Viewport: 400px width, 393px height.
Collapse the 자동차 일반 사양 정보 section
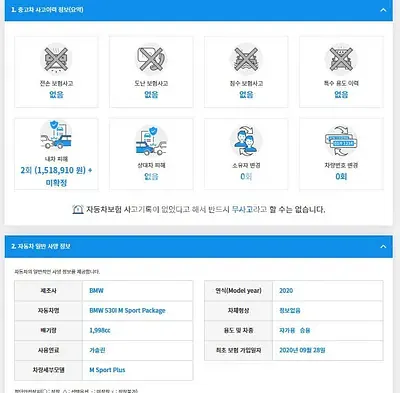click(x=383, y=247)
